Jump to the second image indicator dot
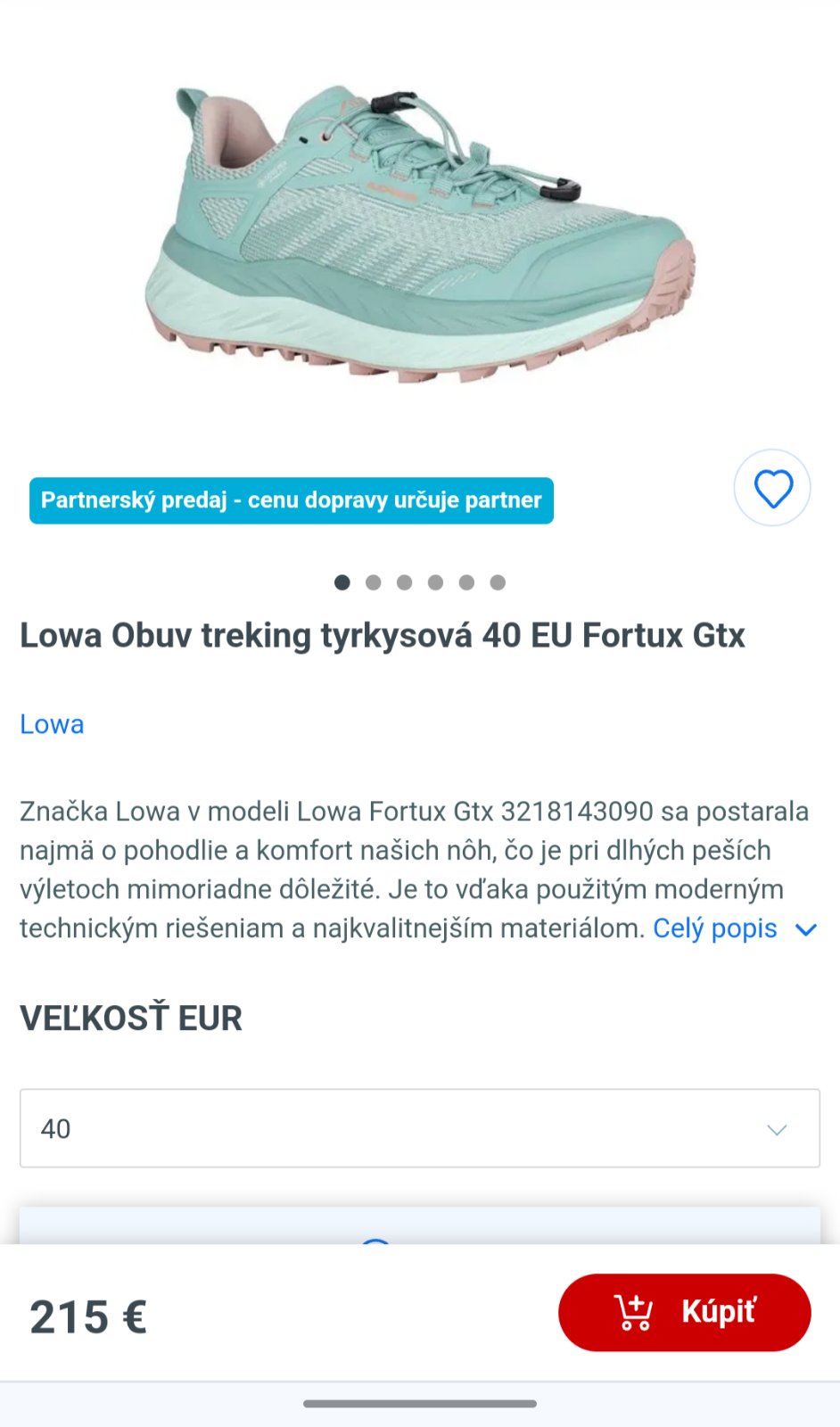This screenshot has height=1427, width=840. coord(373,582)
